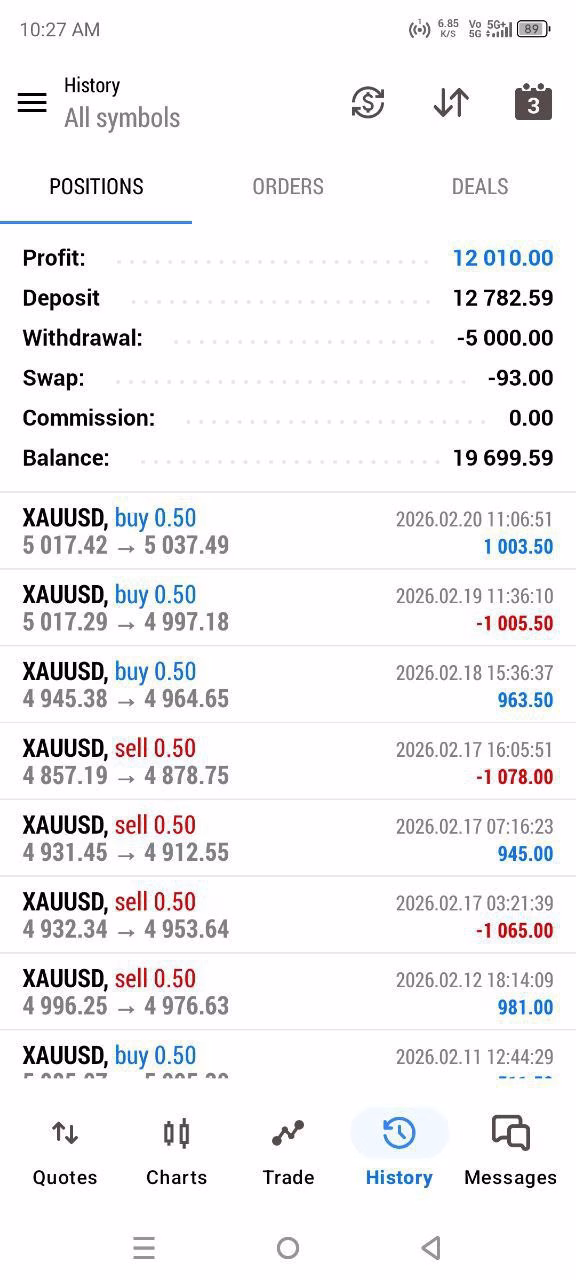The width and height of the screenshot is (576, 1280).
Task: Open the XAUUSD sell position at 07:16:23
Action: coord(288,838)
